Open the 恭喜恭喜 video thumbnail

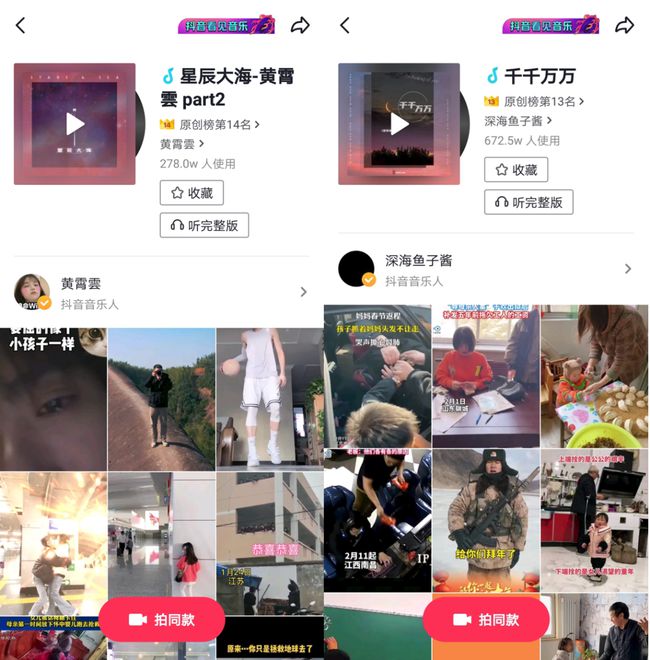pyautogui.click(x=269, y=543)
